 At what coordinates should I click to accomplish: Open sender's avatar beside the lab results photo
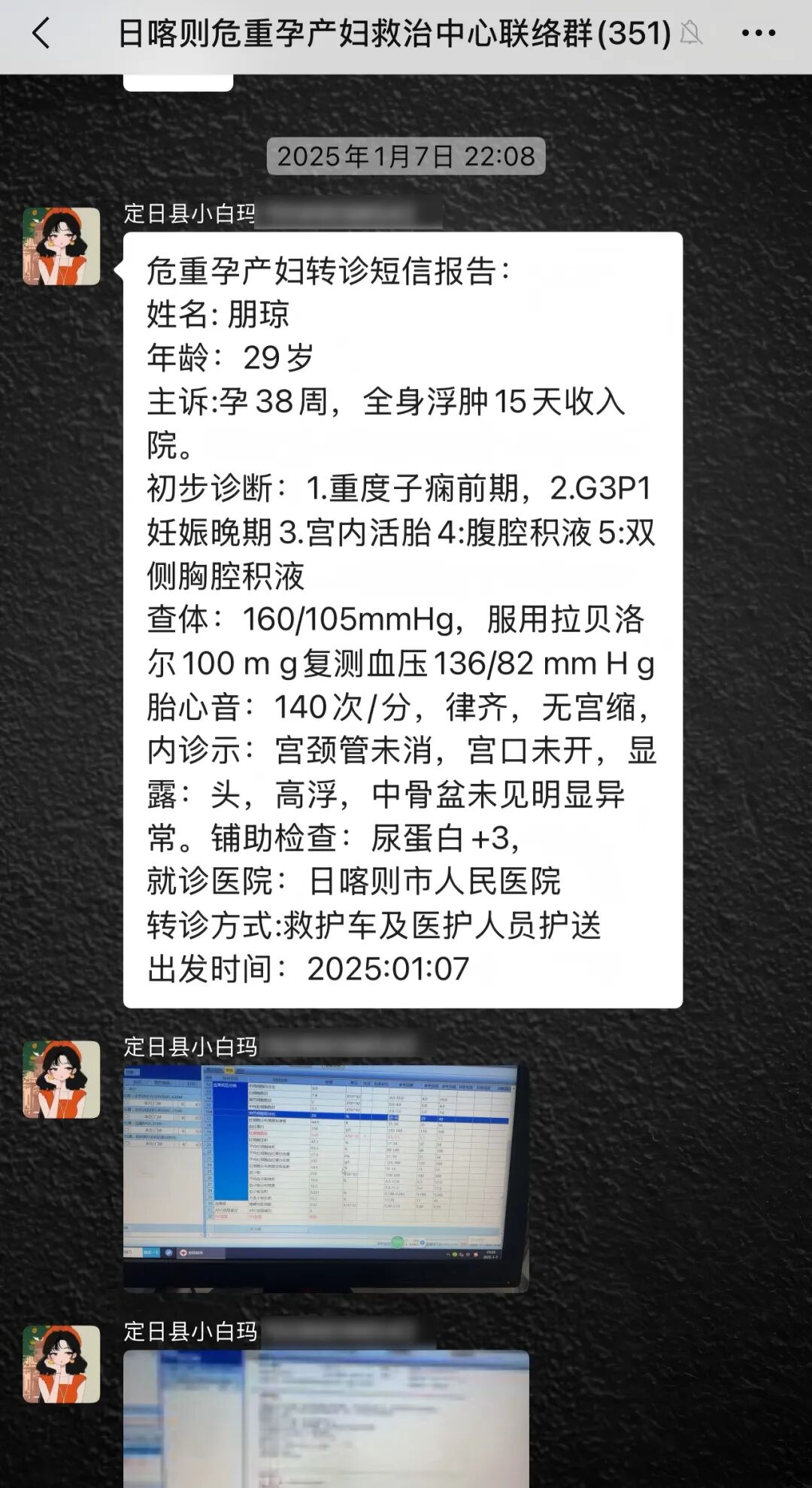pyautogui.click(x=61, y=1080)
